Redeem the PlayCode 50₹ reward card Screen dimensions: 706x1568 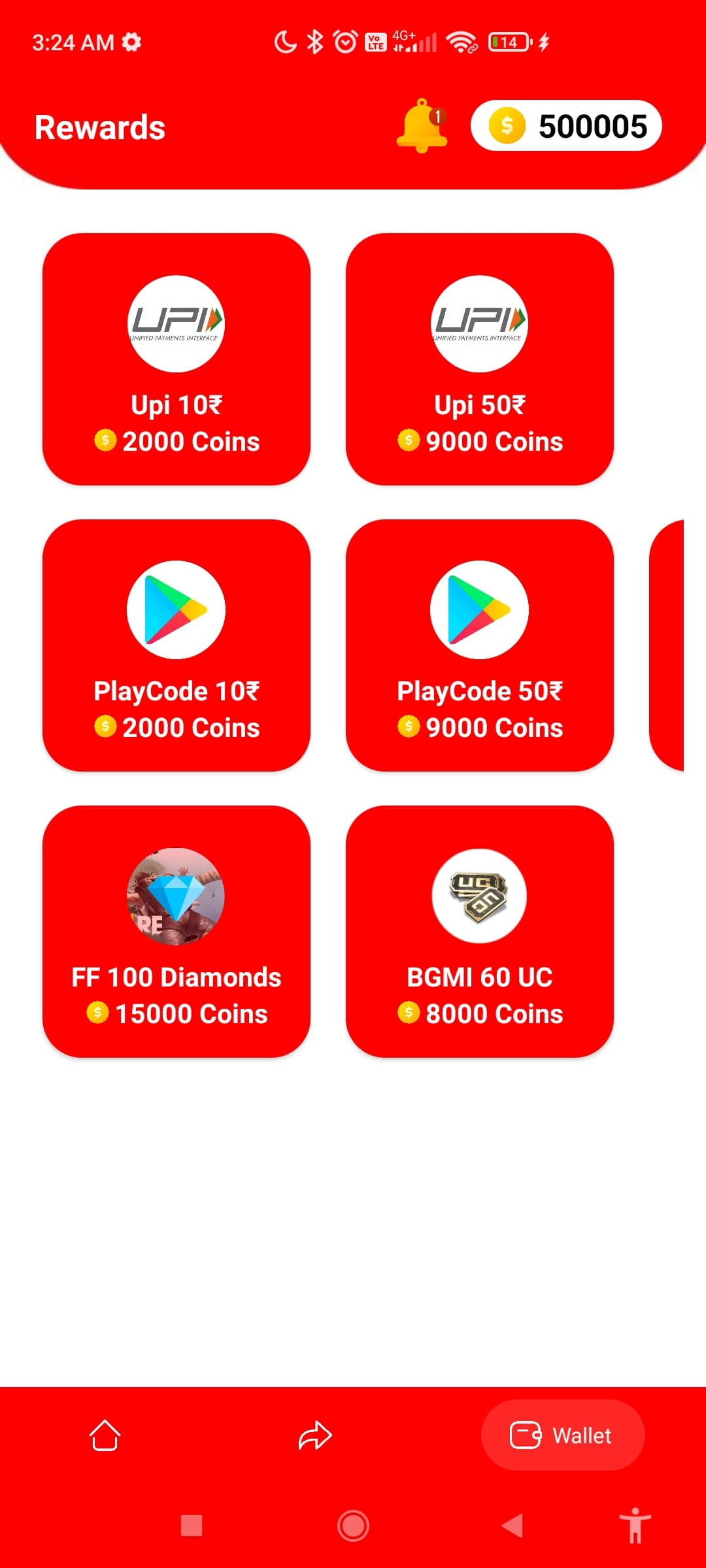point(479,645)
